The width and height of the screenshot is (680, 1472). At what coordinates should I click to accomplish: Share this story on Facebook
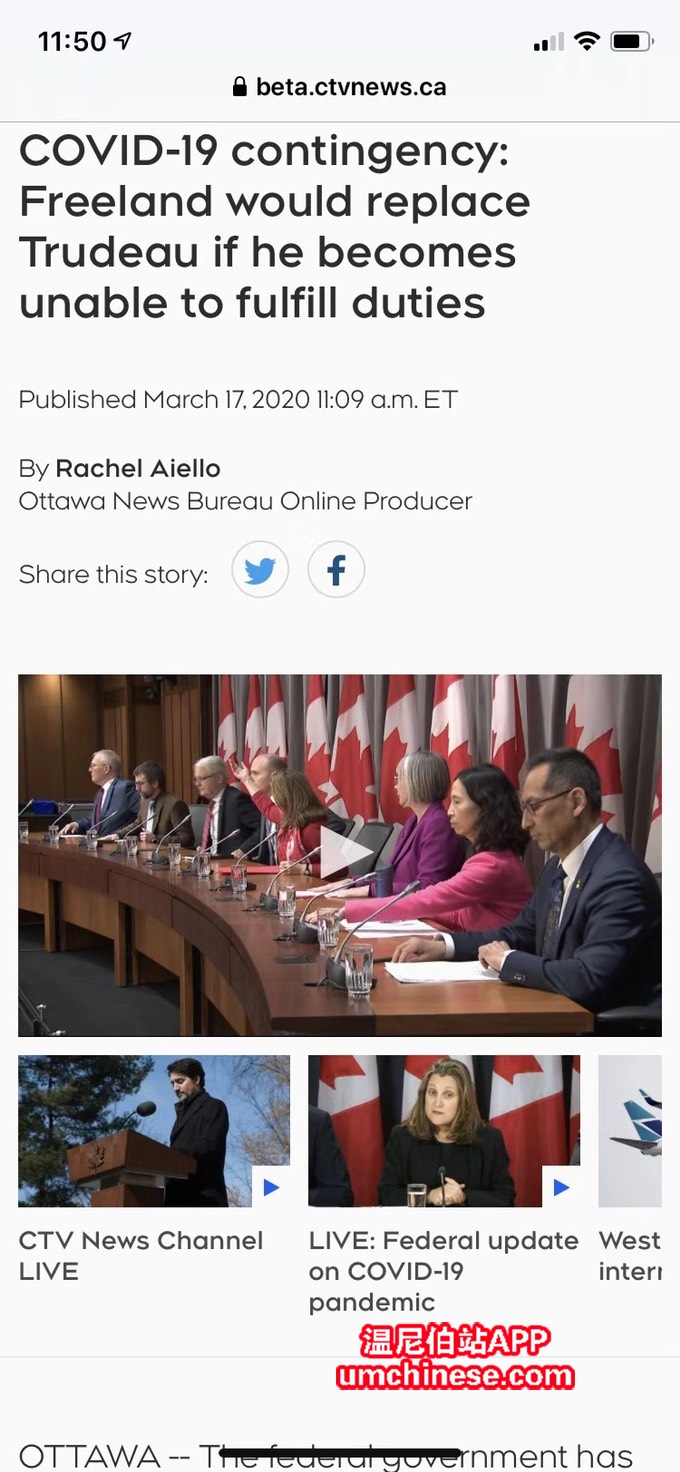tap(336, 571)
